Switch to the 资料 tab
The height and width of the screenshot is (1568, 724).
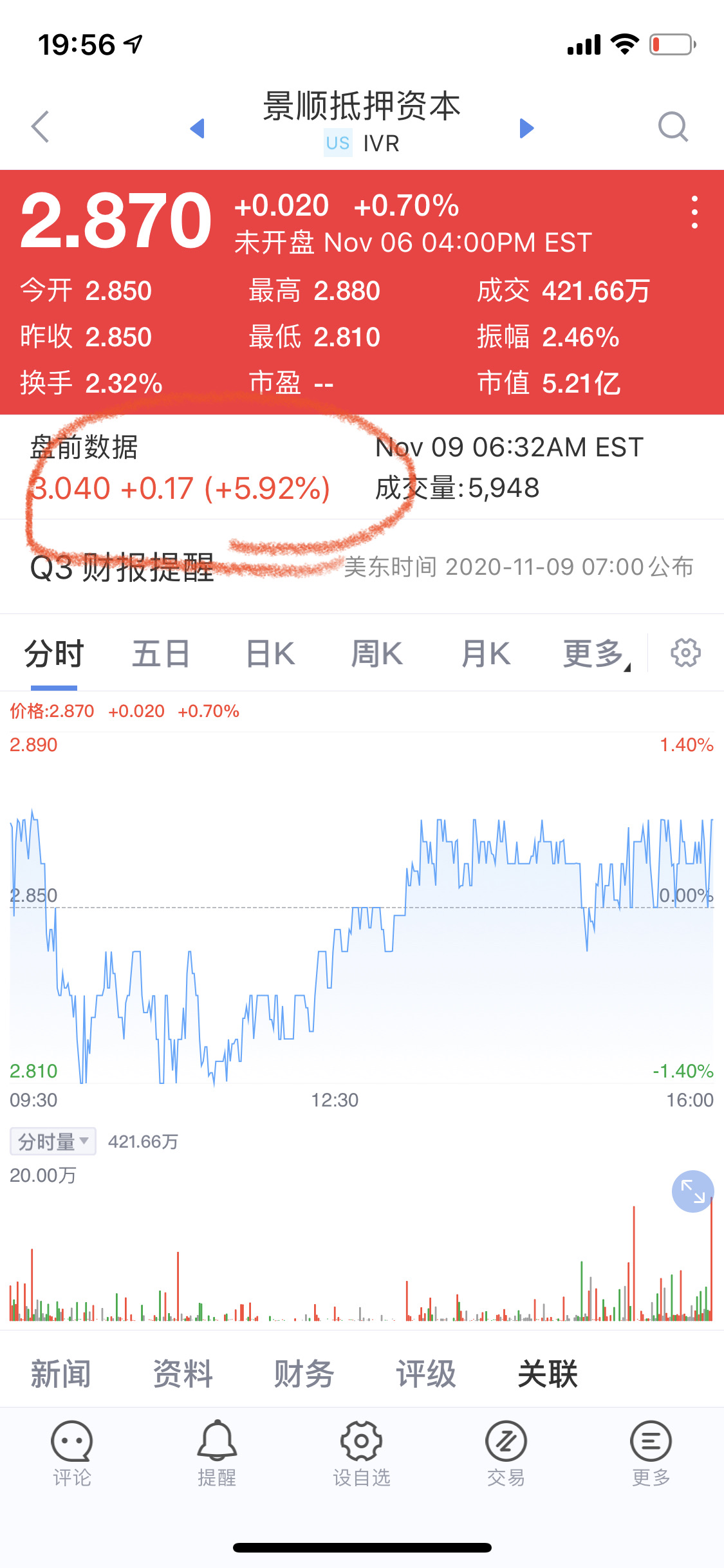click(x=183, y=1374)
